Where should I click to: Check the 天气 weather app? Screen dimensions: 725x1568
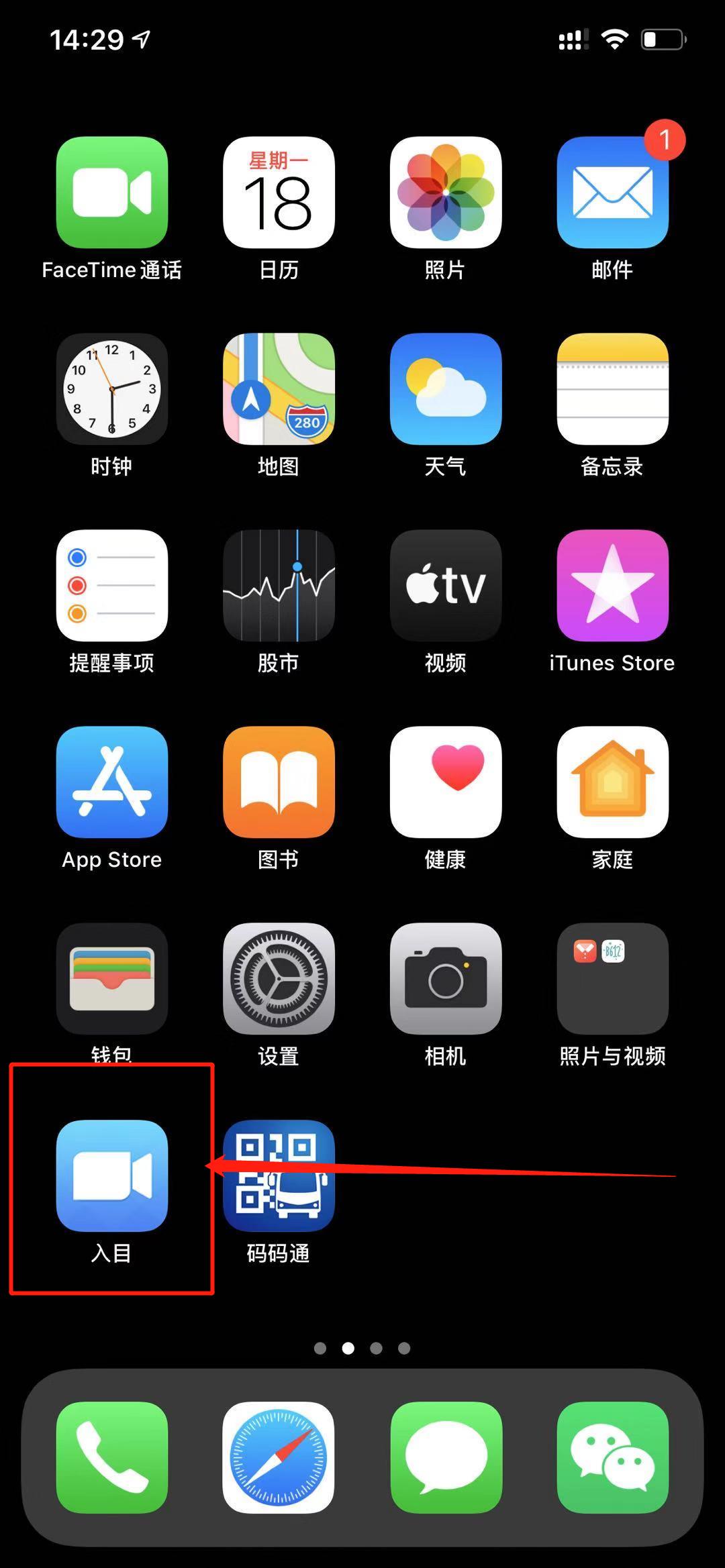(446, 389)
